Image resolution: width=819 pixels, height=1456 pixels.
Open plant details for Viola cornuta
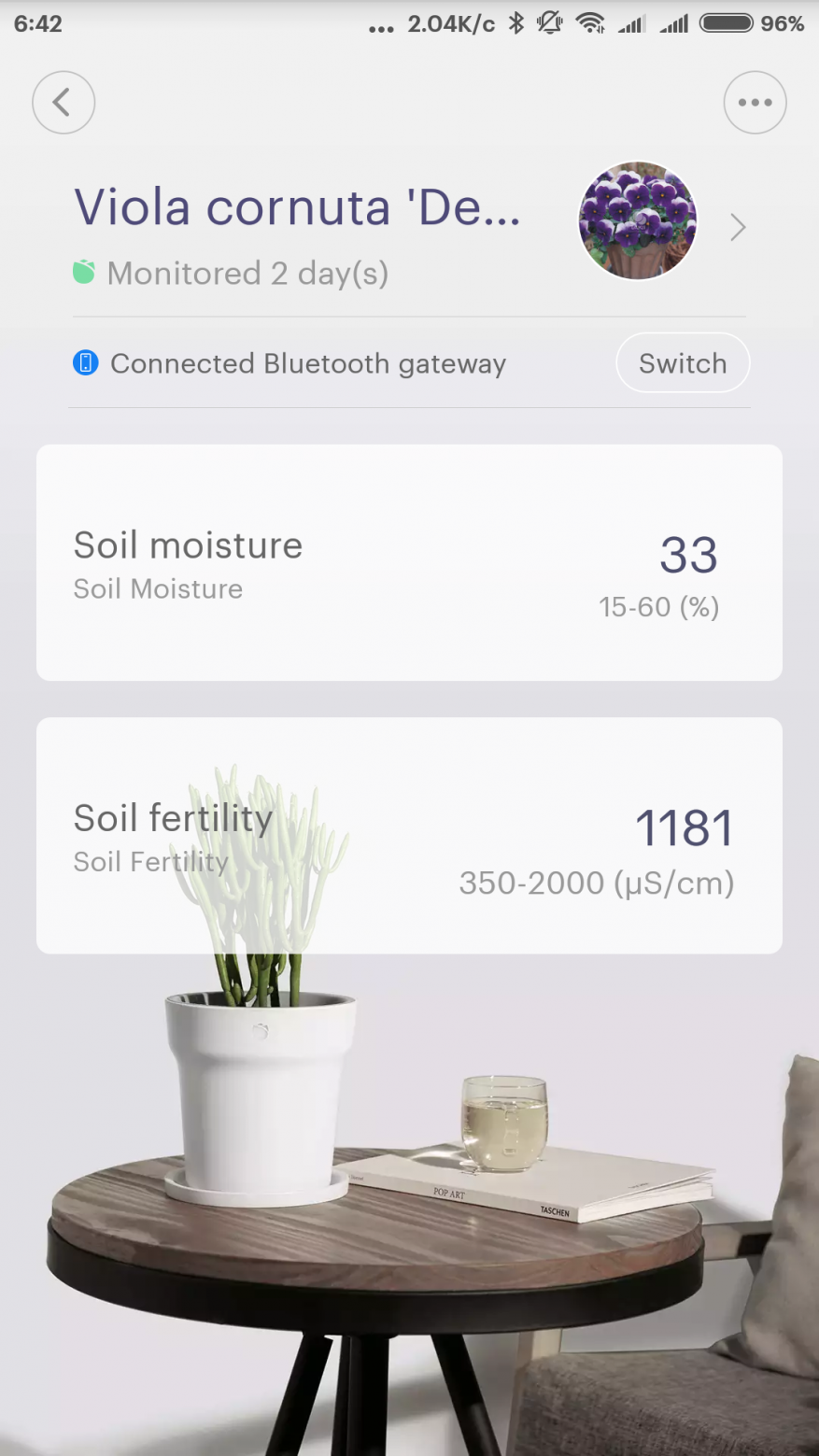click(x=737, y=227)
